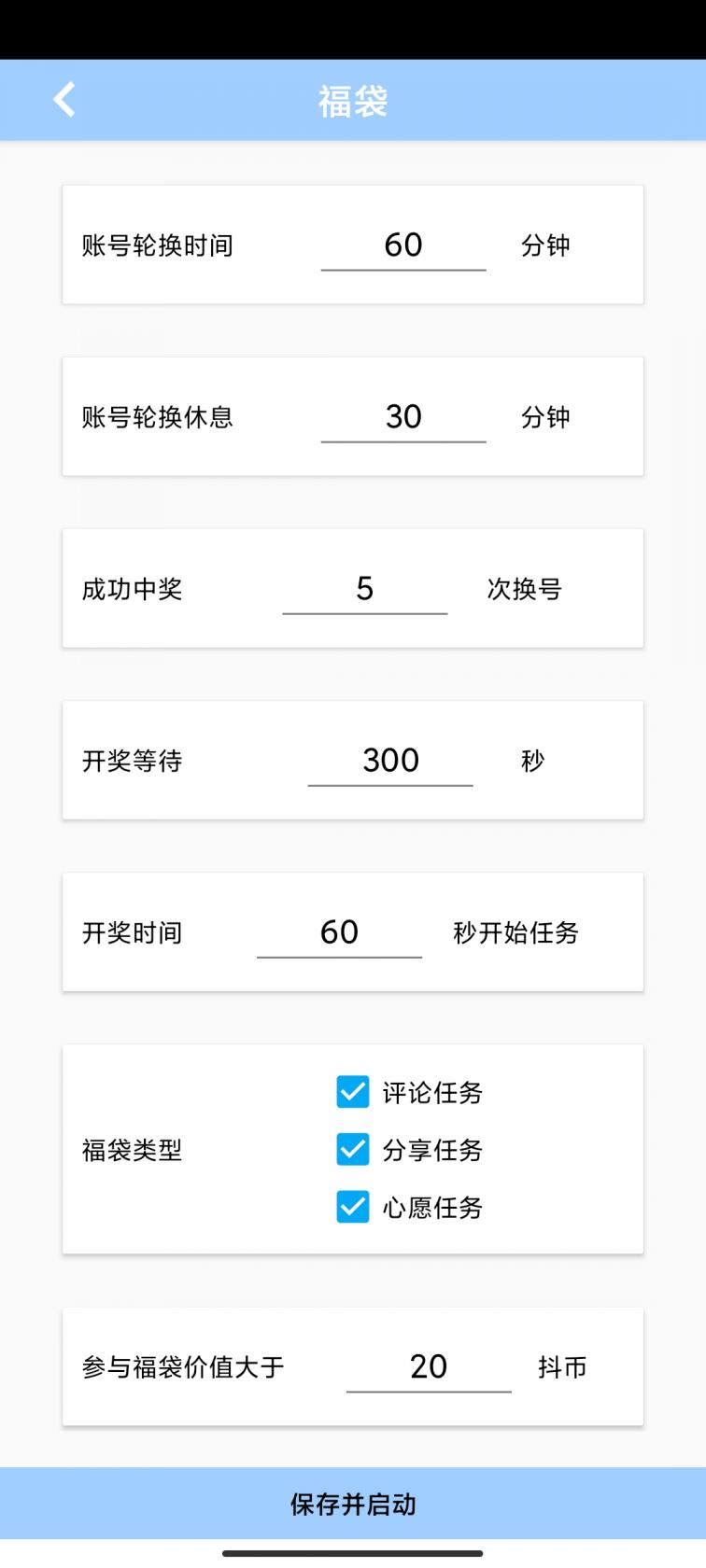Screen dimensions: 706x1568
Task: Tap the 开奖时间 input showing 60
Action: (339, 932)
